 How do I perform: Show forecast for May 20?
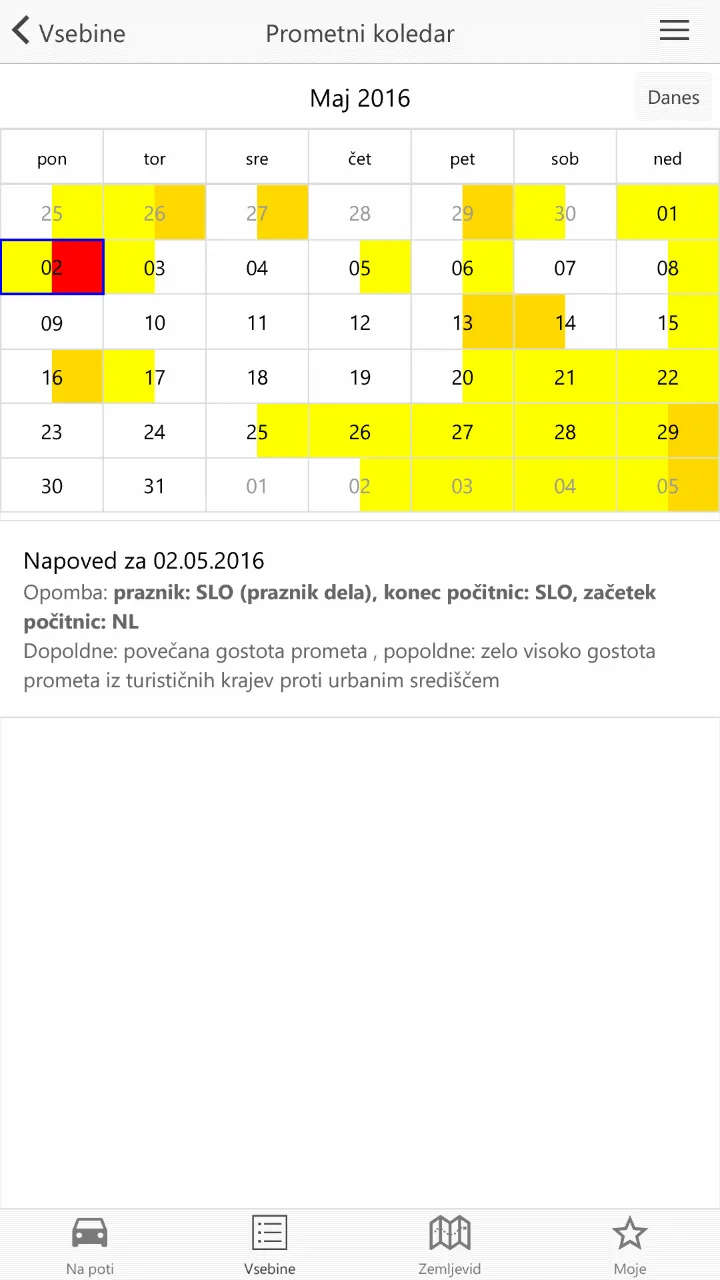(x=462, y=377)
